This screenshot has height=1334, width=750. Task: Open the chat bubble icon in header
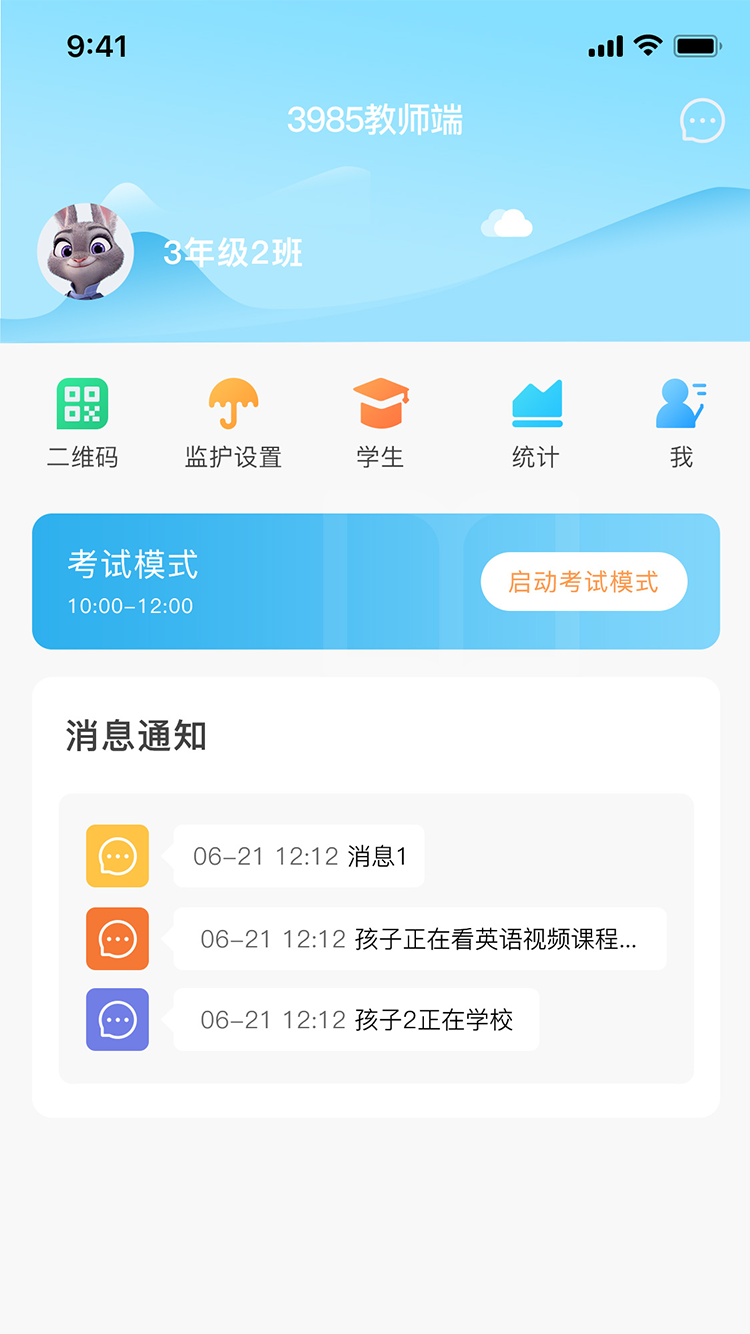coord(702,121)
